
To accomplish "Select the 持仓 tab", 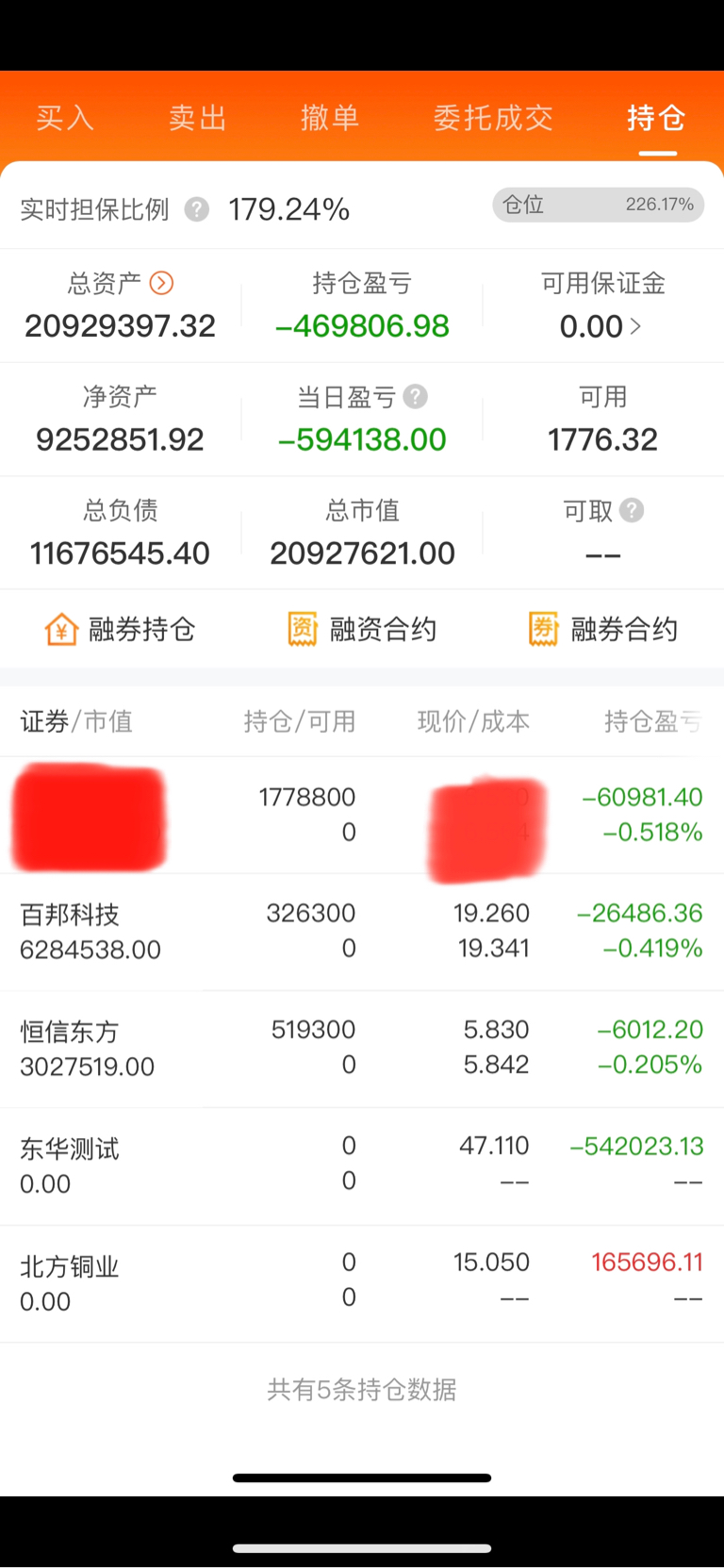I will click(x=656, y=118).
